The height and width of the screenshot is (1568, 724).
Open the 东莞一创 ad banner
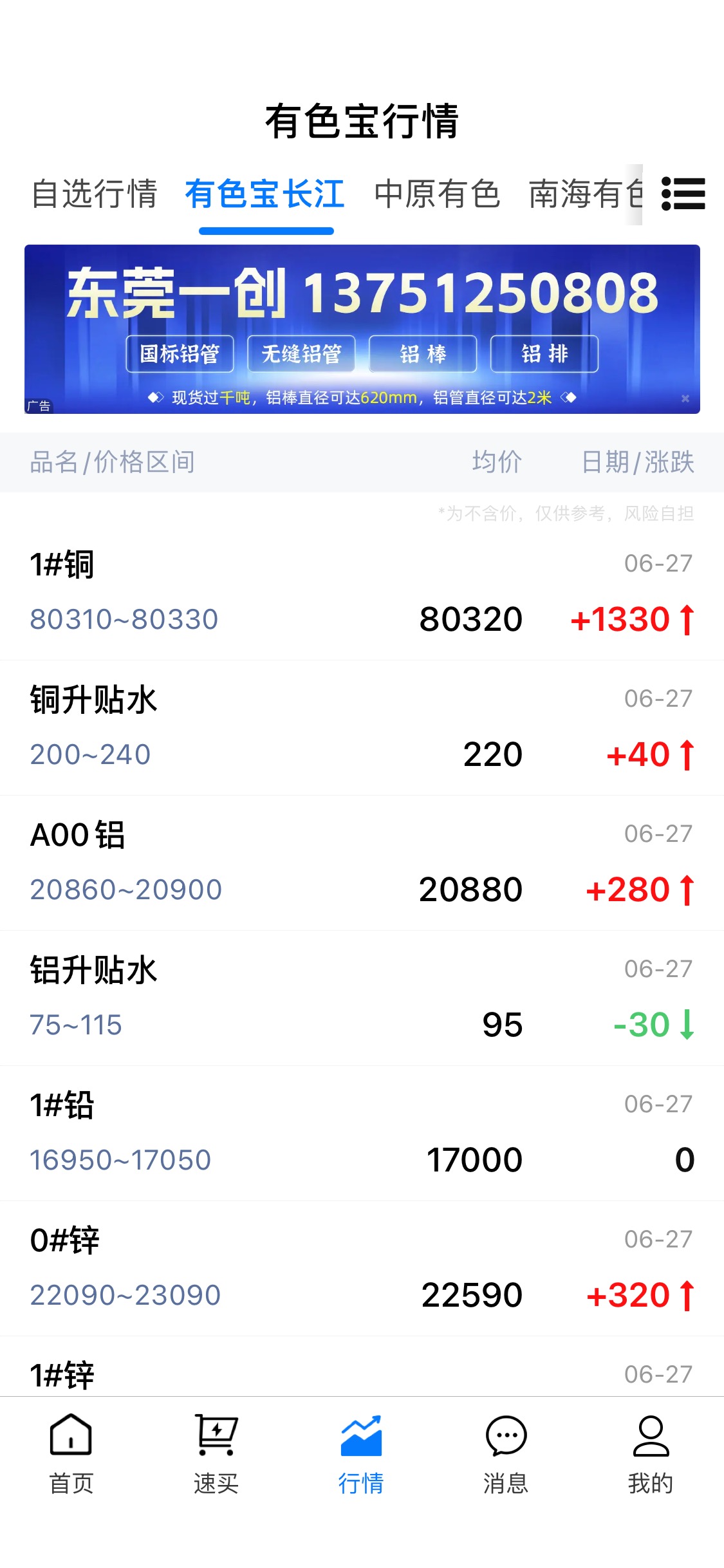362,329
